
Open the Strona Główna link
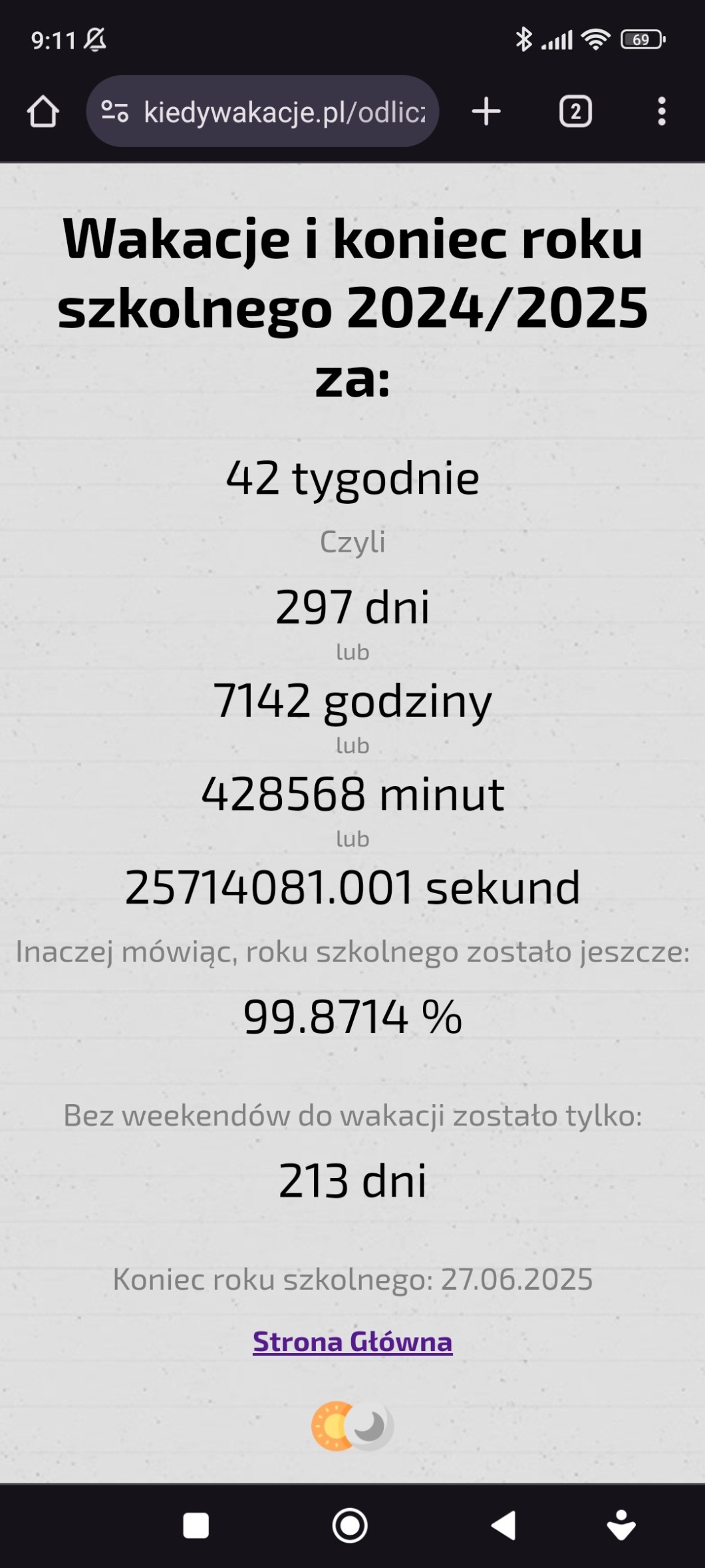pyautogui.click(x=352, y=1341)
